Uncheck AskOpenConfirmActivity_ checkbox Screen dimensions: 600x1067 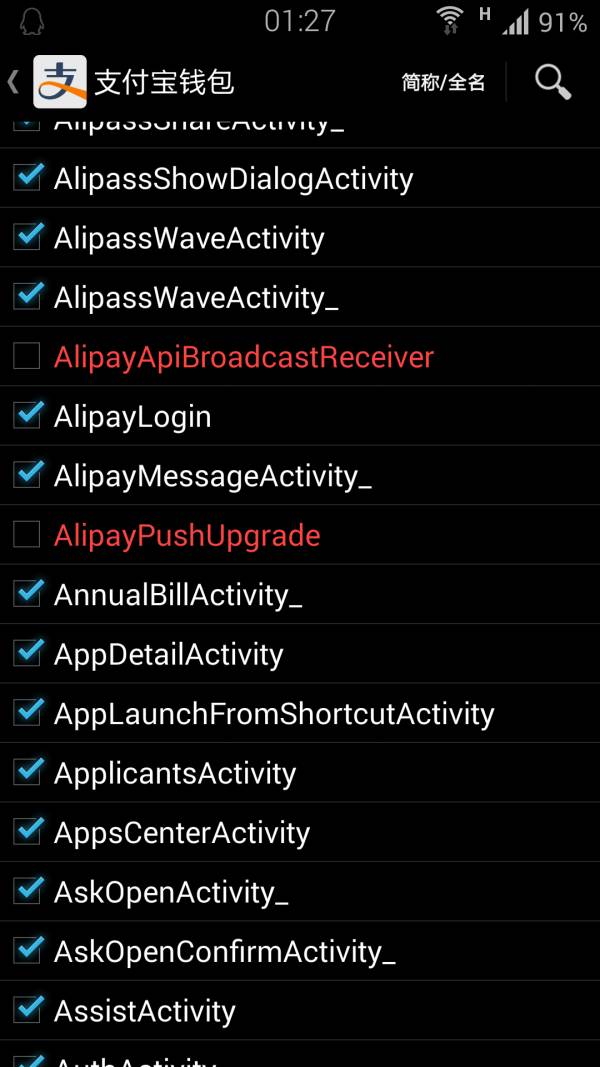click(x=27, y=951)
